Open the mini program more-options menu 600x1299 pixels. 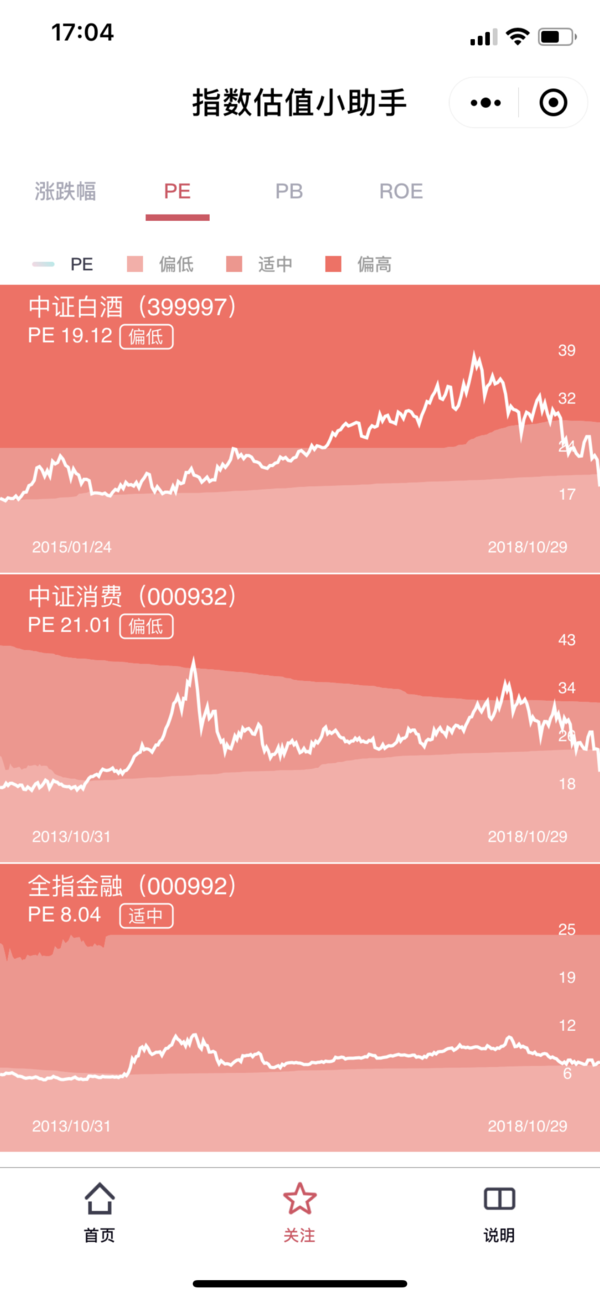point(485,103)
